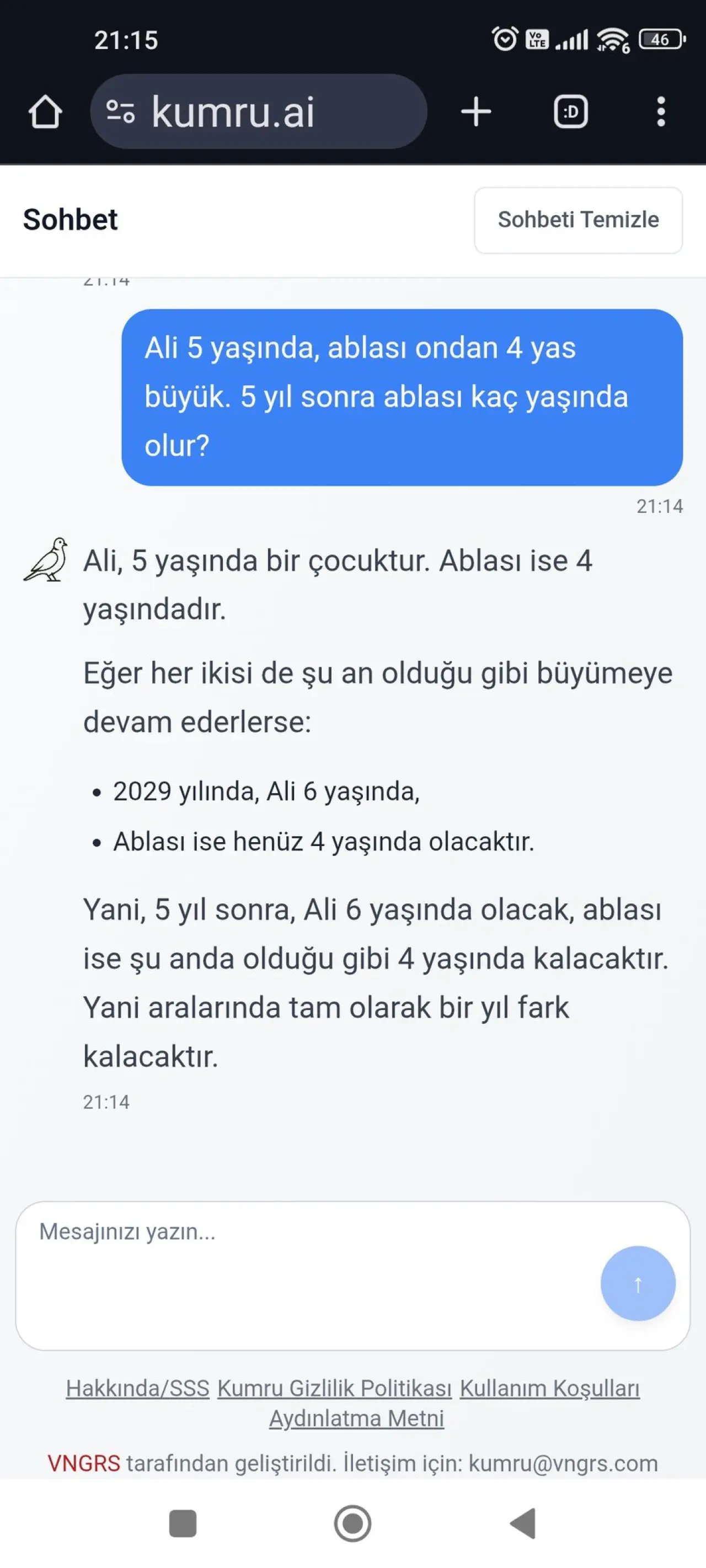Open a new browser tab
This screenshot has width=706, height=1568.
coord(476,112)
